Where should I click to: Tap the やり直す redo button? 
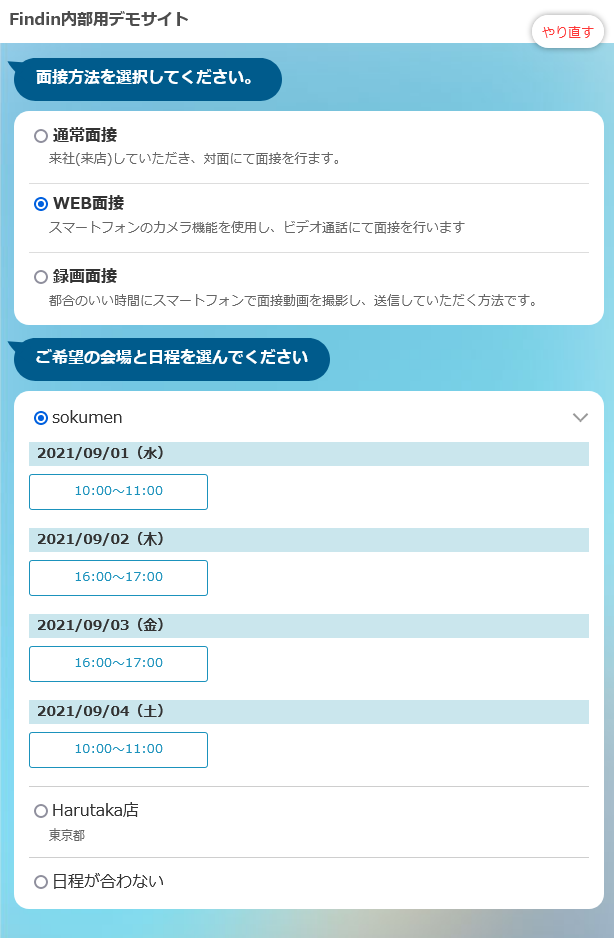tap(567, 32)
